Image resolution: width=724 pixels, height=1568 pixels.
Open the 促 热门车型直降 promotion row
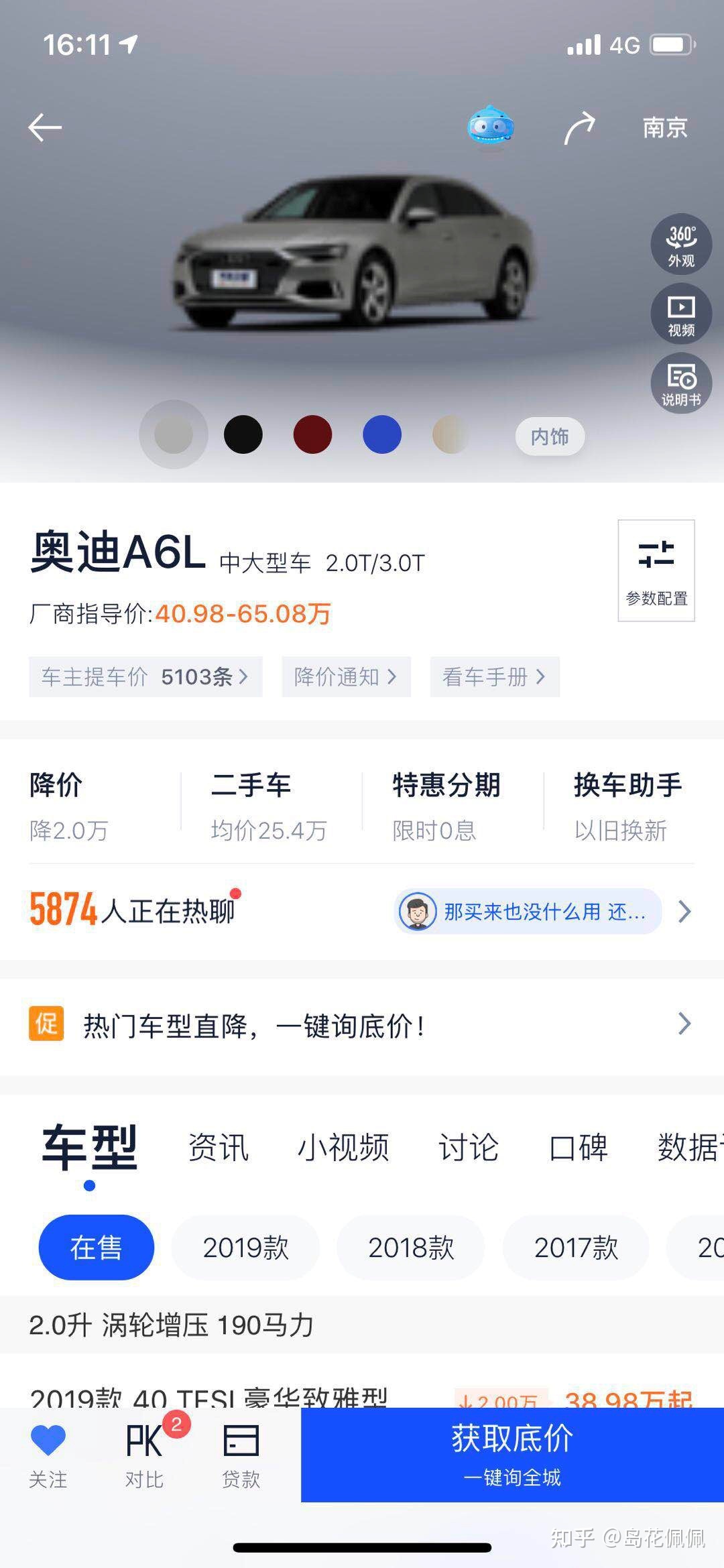coord(362,1025)
